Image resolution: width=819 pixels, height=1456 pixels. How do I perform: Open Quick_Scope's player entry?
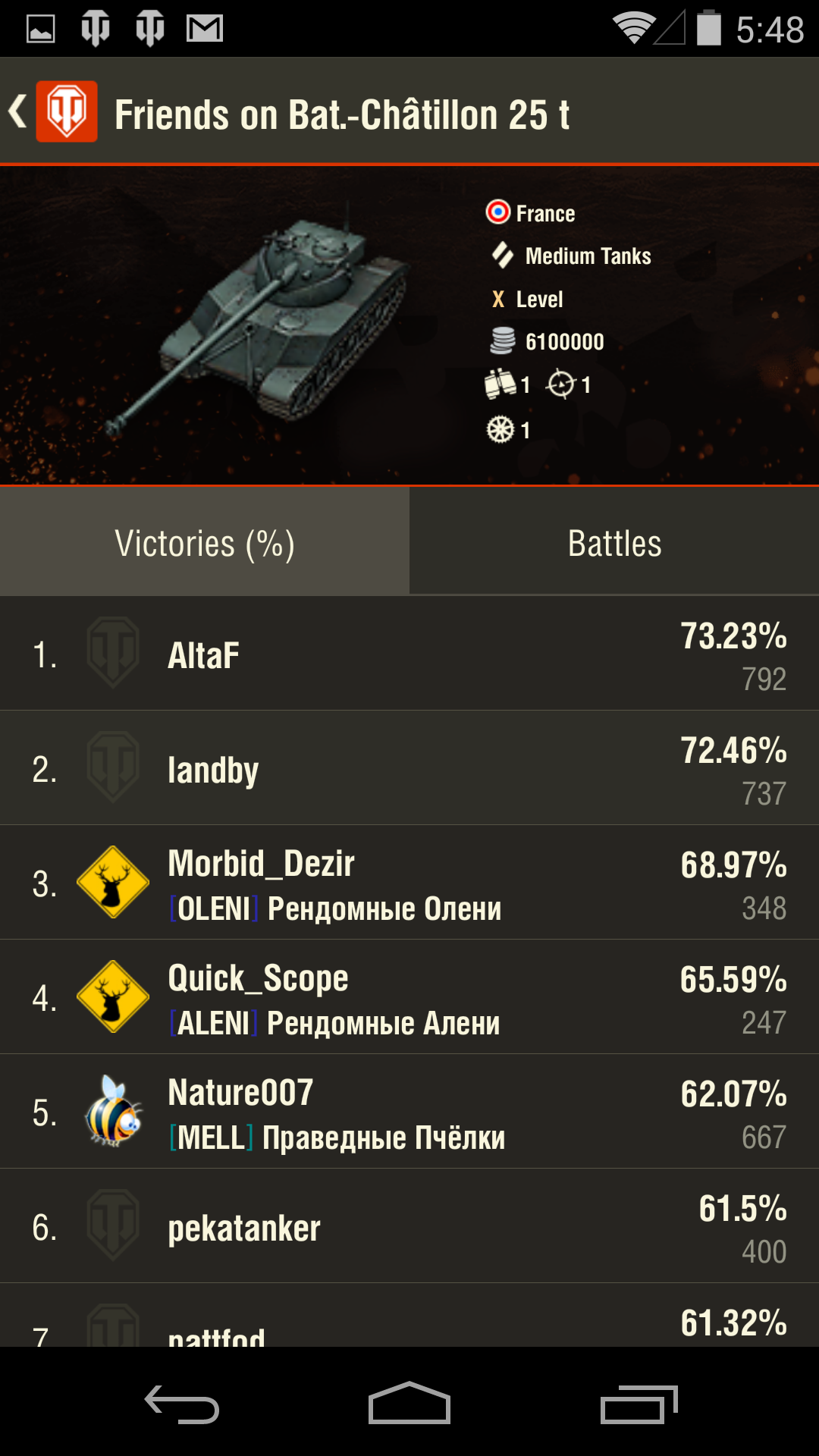(409, 998)
